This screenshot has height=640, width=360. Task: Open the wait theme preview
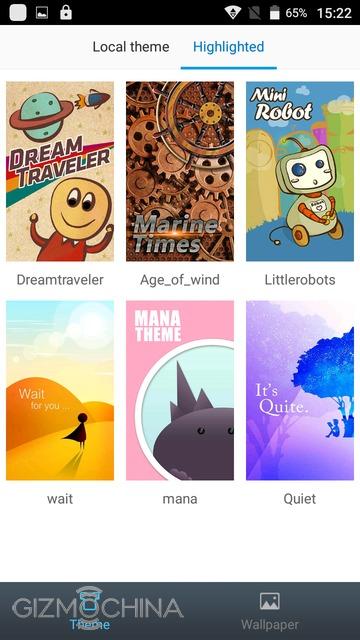[x=60, y=391]
